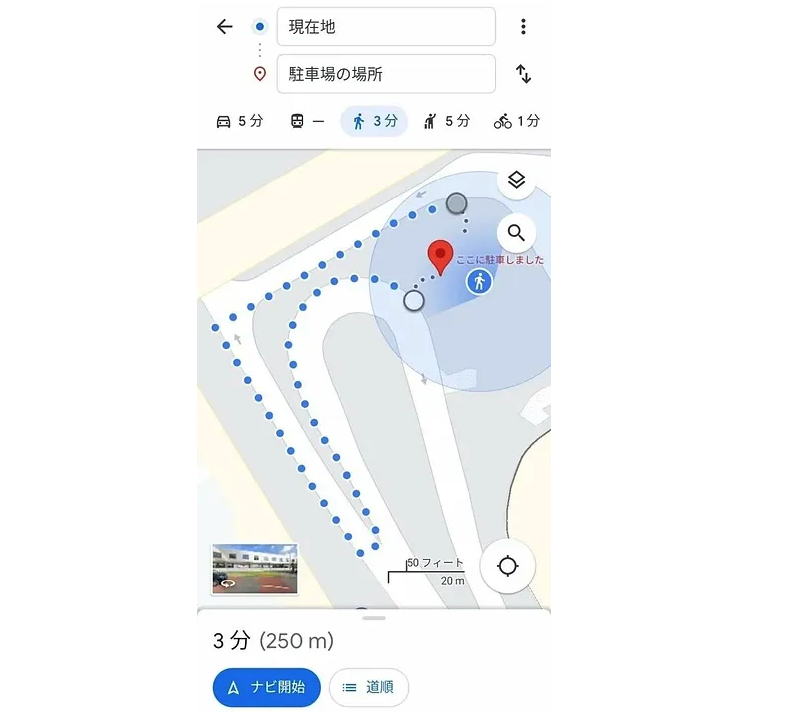Switch to cycling mode (1分)
Viewport: 794px width, 725px height.
[516, 121]
